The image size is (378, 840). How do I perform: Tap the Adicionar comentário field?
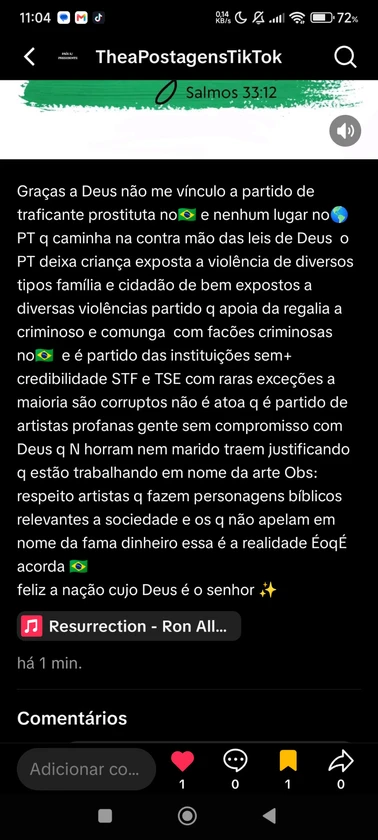(x=87, y=769)
